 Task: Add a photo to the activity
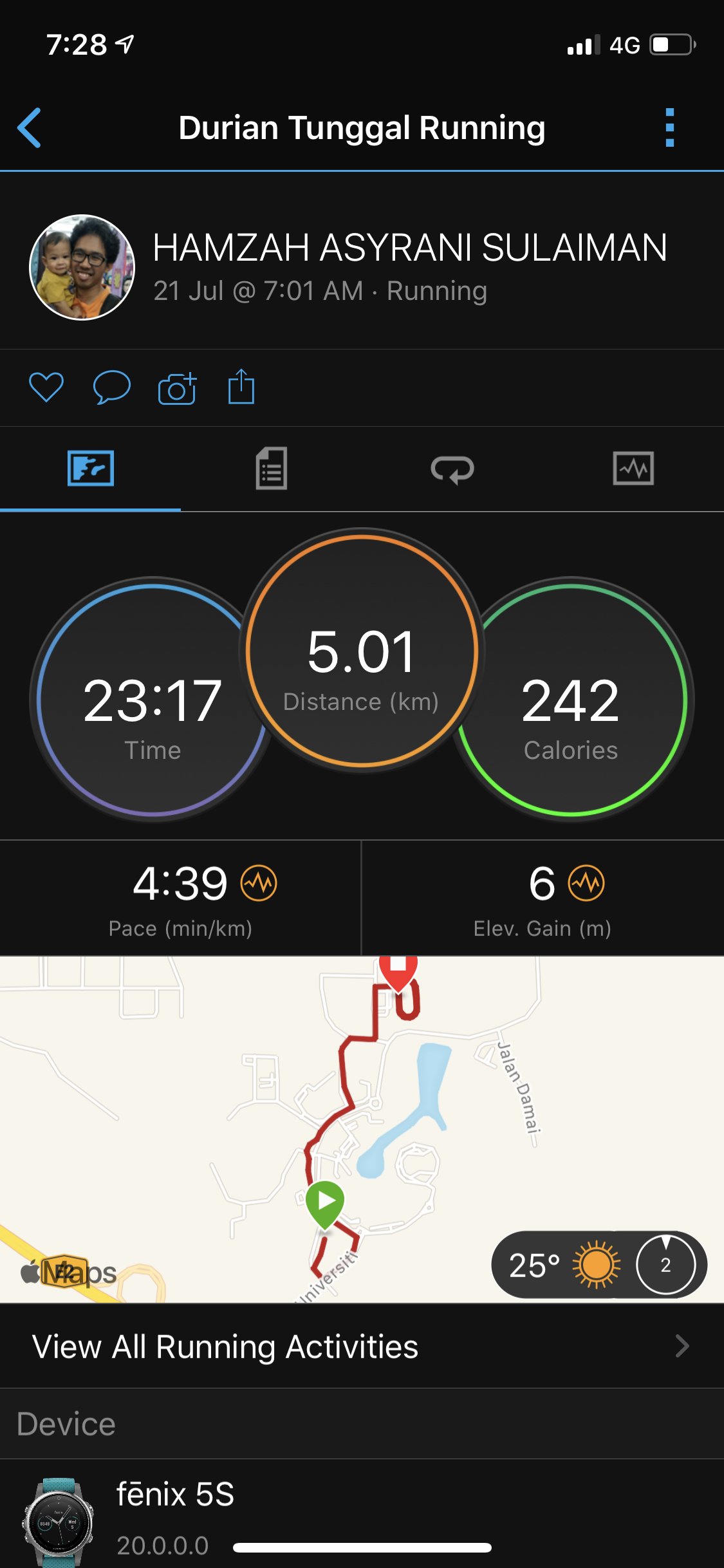coord(177,388)
